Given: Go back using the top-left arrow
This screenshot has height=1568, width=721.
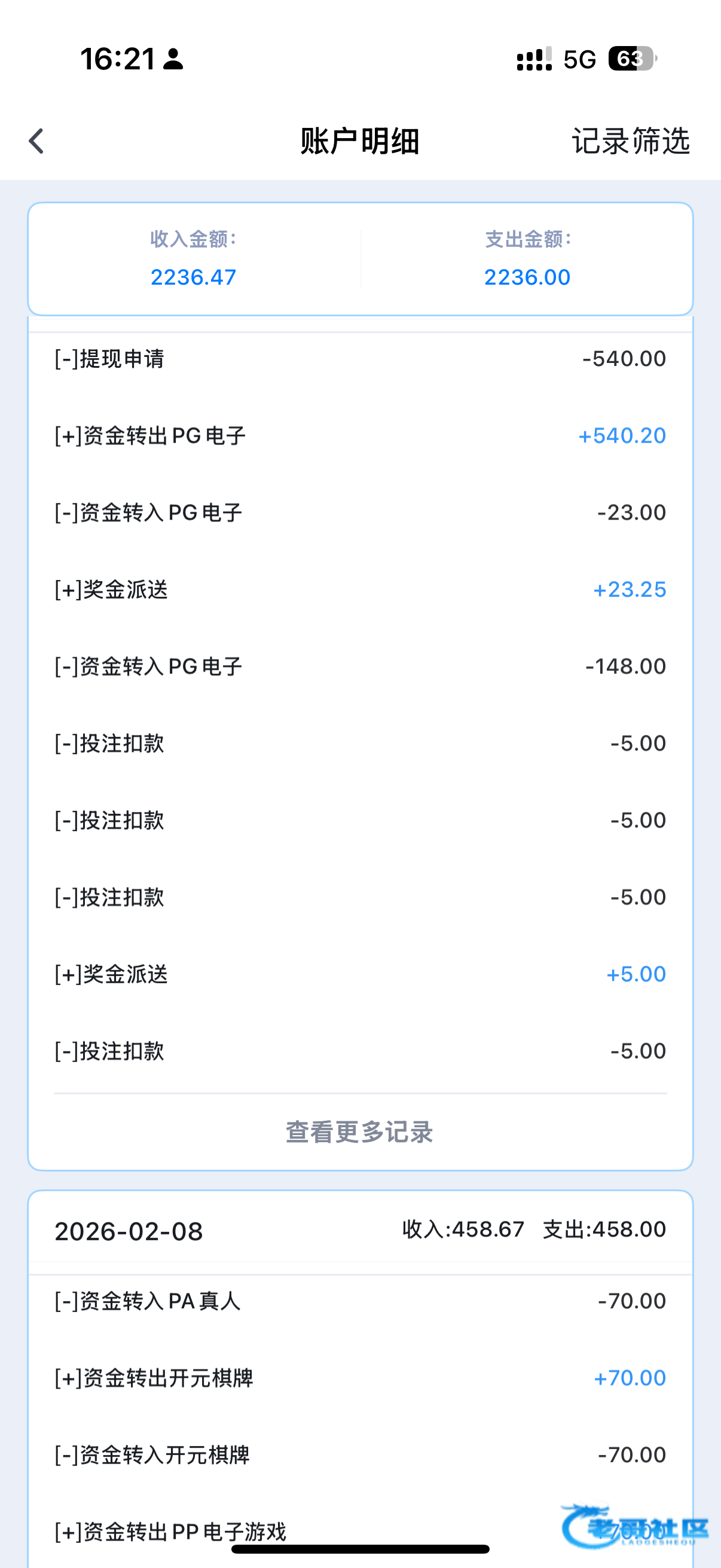Looking at the screenshot, I should click(x=36, y=141).
